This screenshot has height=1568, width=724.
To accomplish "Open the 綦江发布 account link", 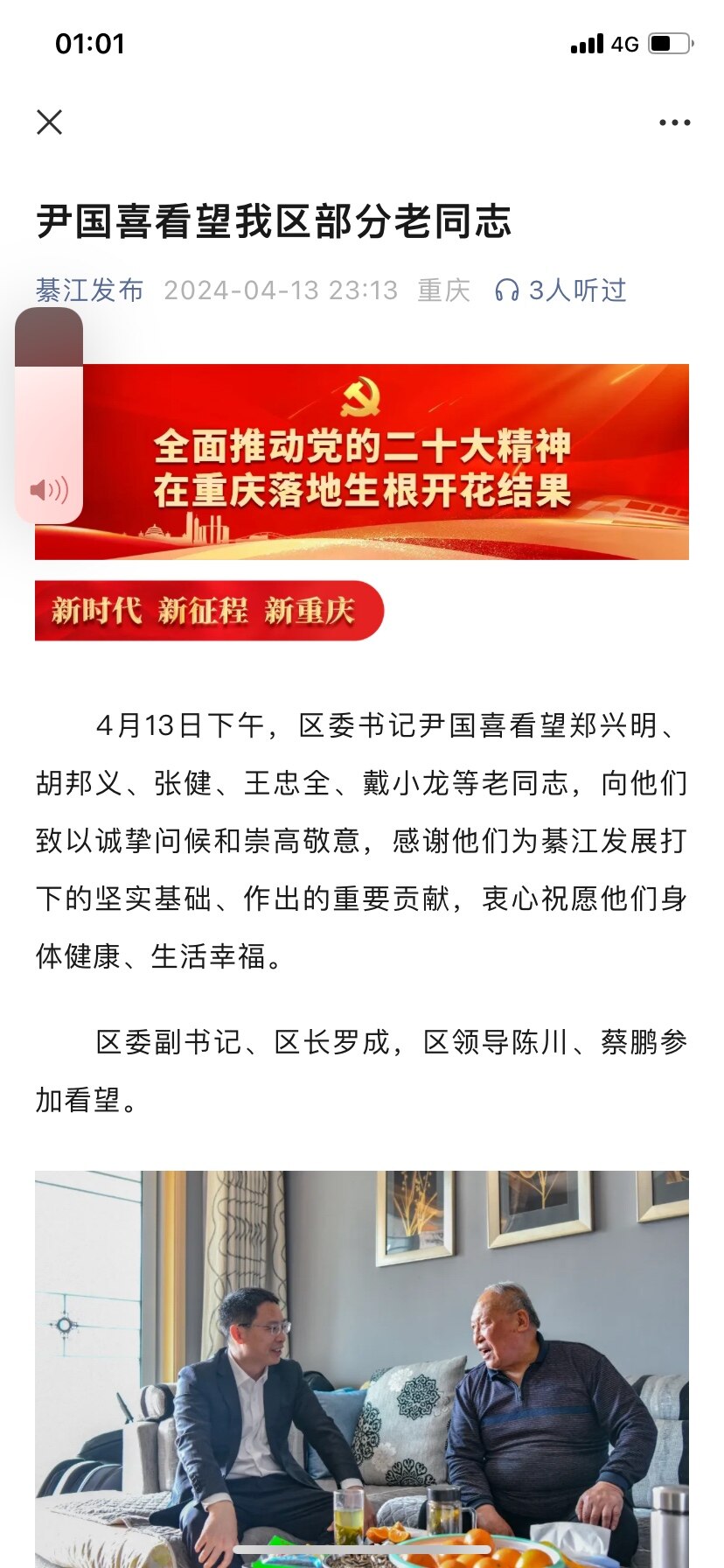I will coord(89,290).
